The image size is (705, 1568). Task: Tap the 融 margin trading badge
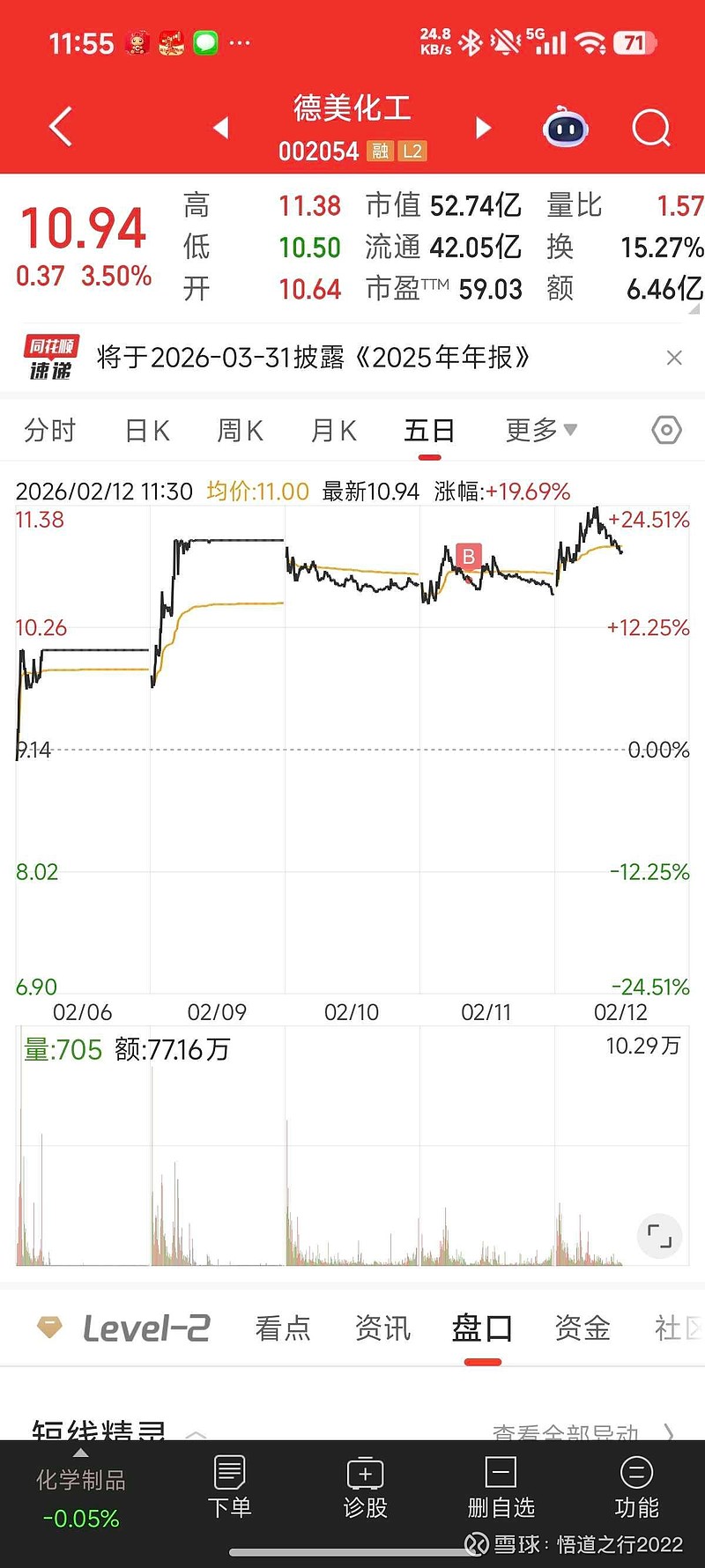coord(381,151)
